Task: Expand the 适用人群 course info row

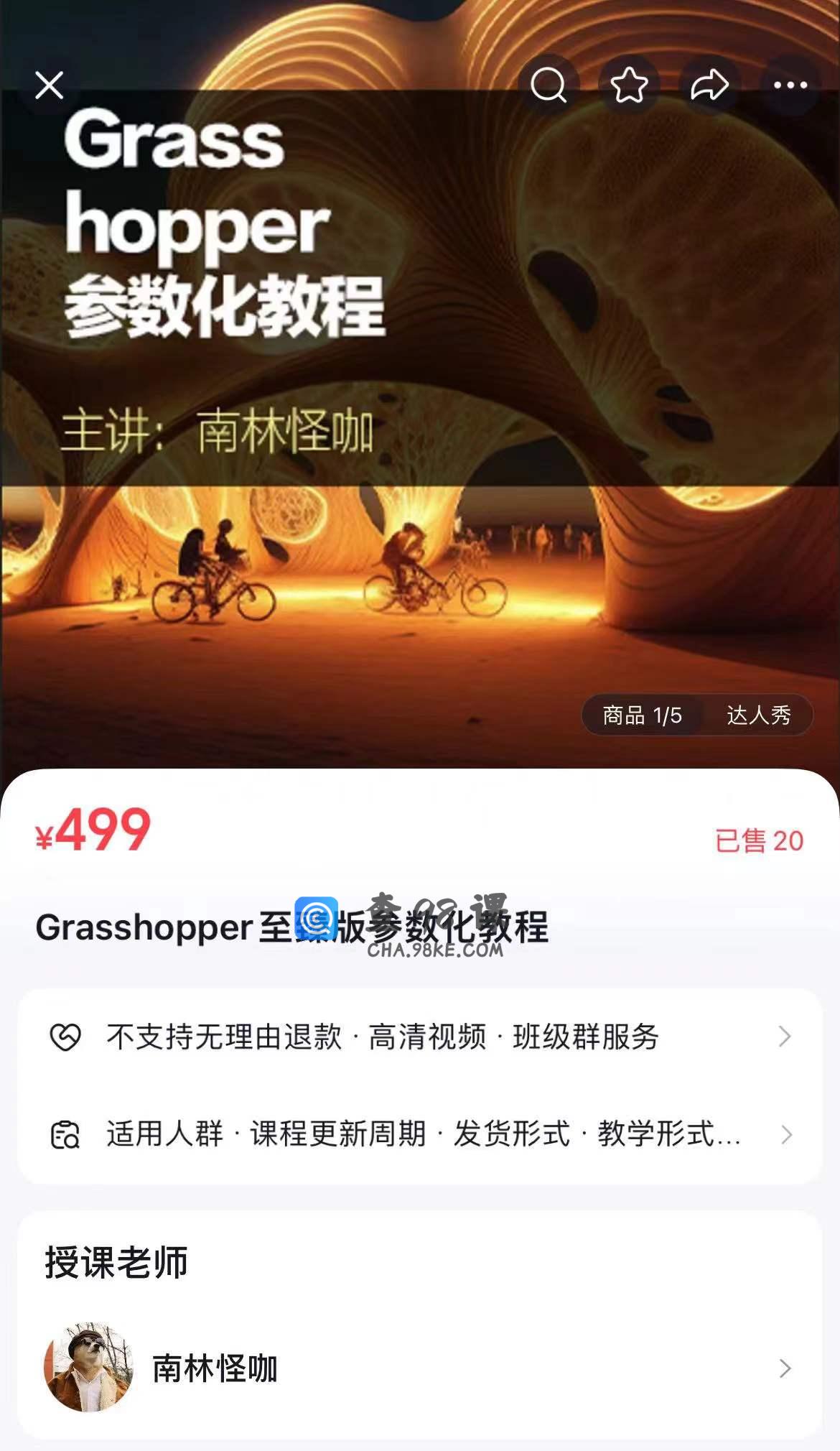Action: (419, 1134)
